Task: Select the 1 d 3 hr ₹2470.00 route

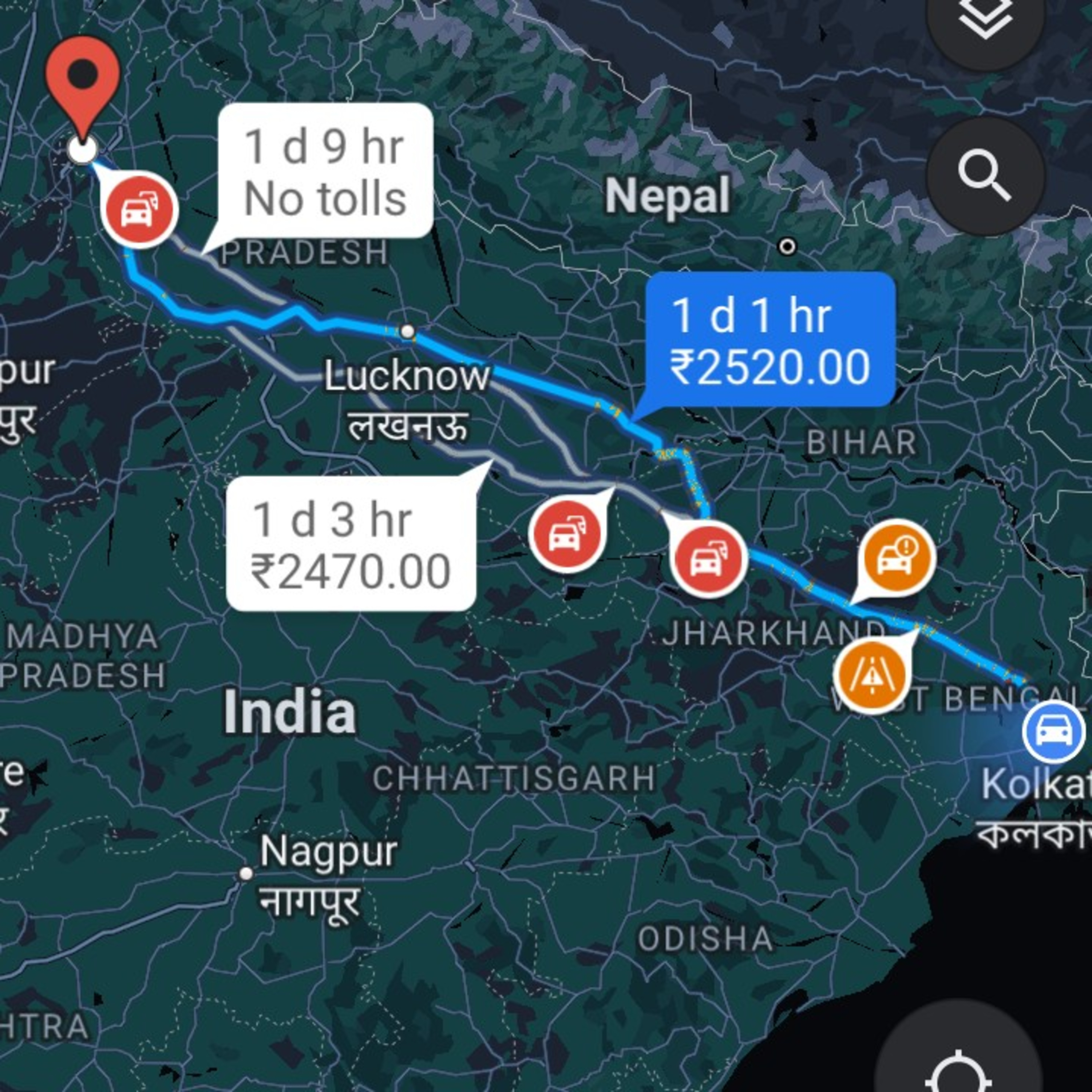Action: (351, 544)
